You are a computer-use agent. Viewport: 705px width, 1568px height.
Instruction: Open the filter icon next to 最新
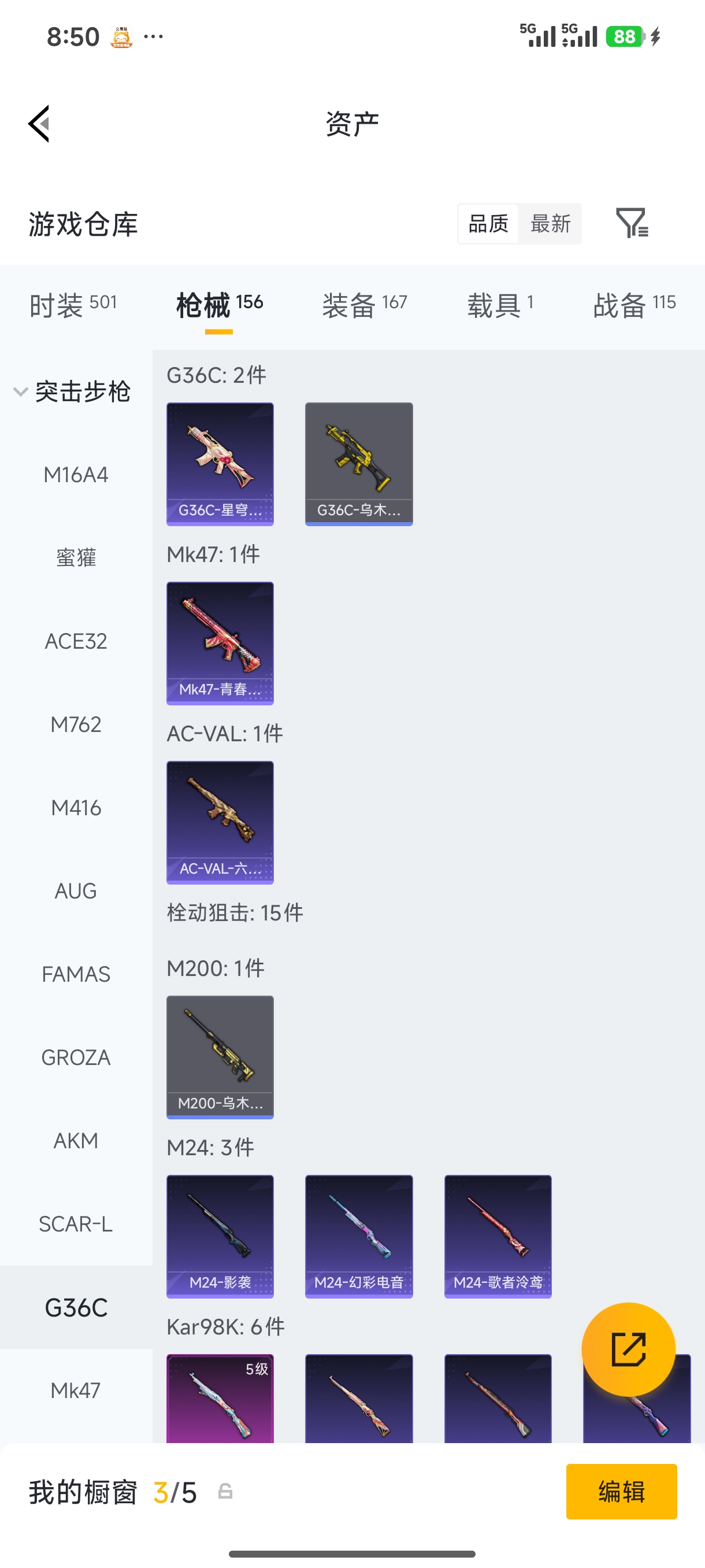click(x=632, y=223)
